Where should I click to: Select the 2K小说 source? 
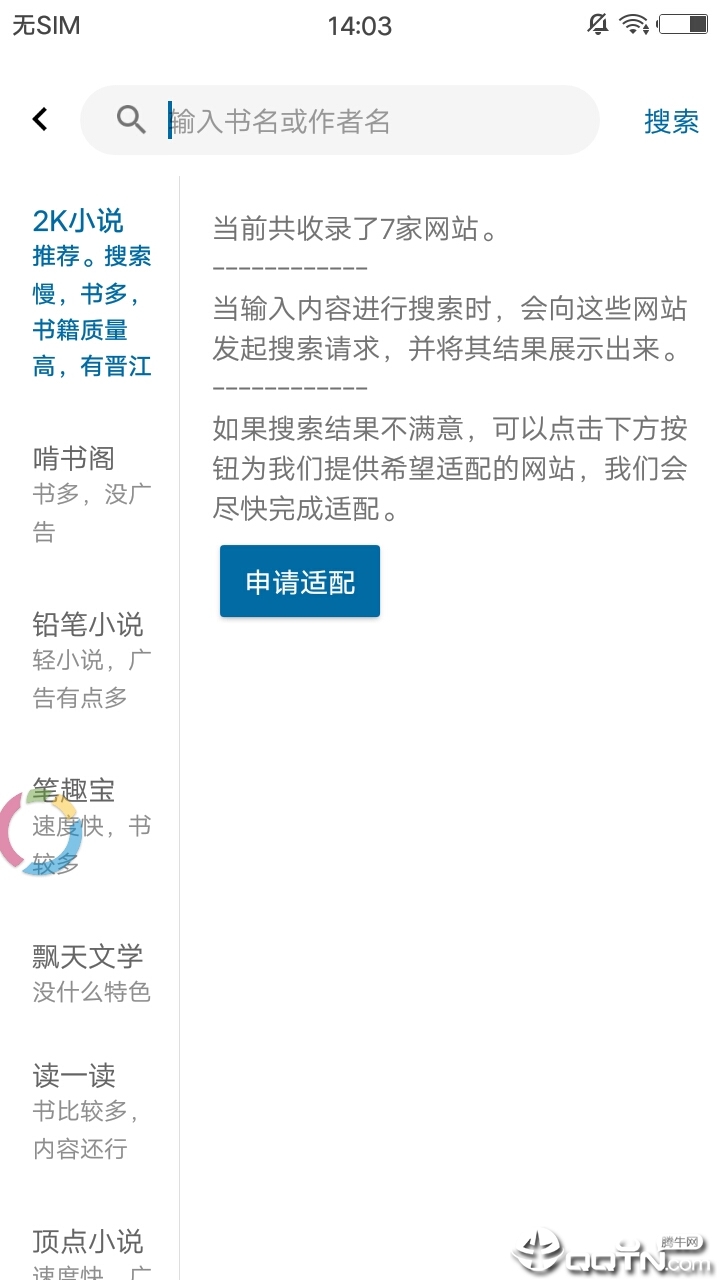(91, 293)
